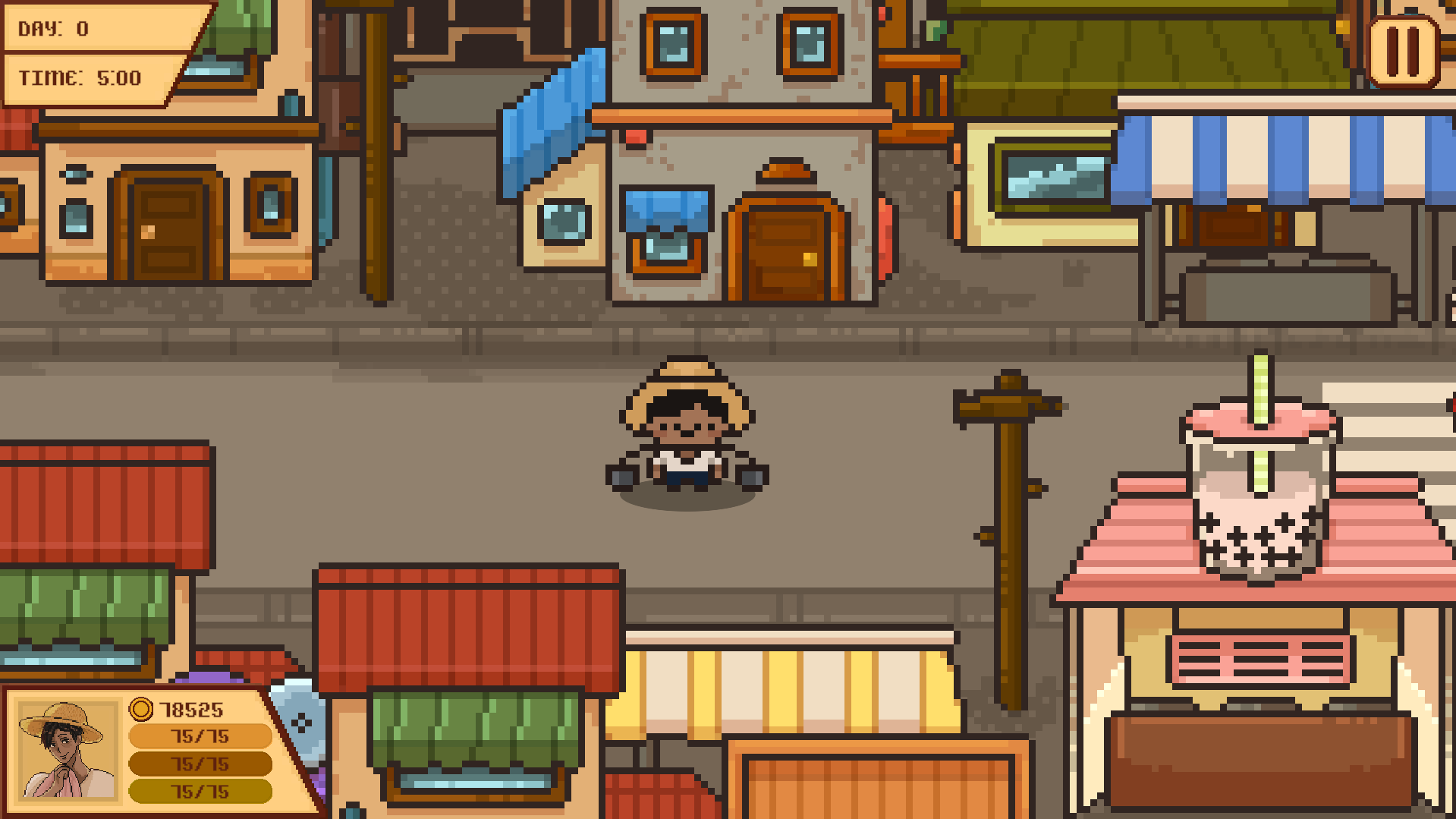
Task: Pause the game
Action: click(1402, 51)
